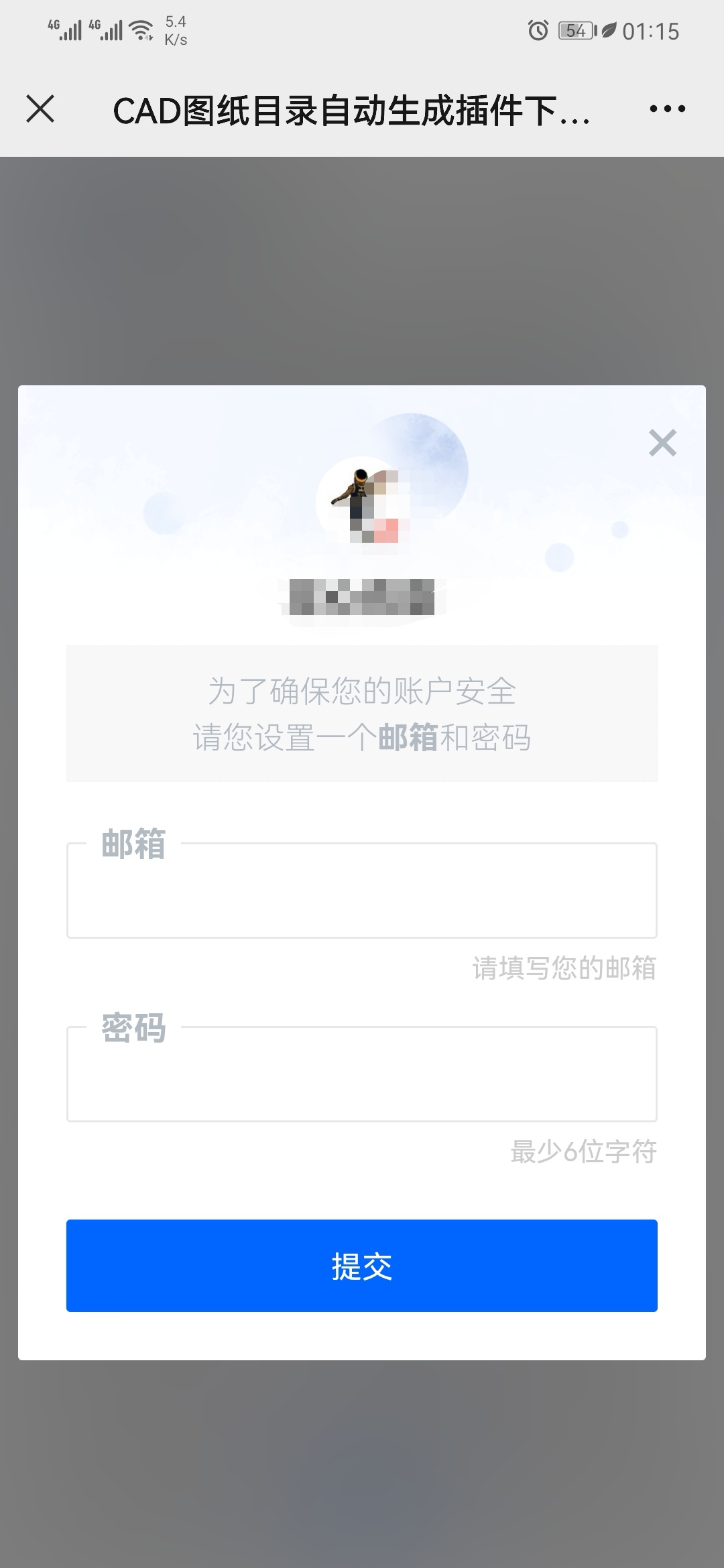Focus the 密码 password field
The image size is (724, 1568).
point(361,1074)
